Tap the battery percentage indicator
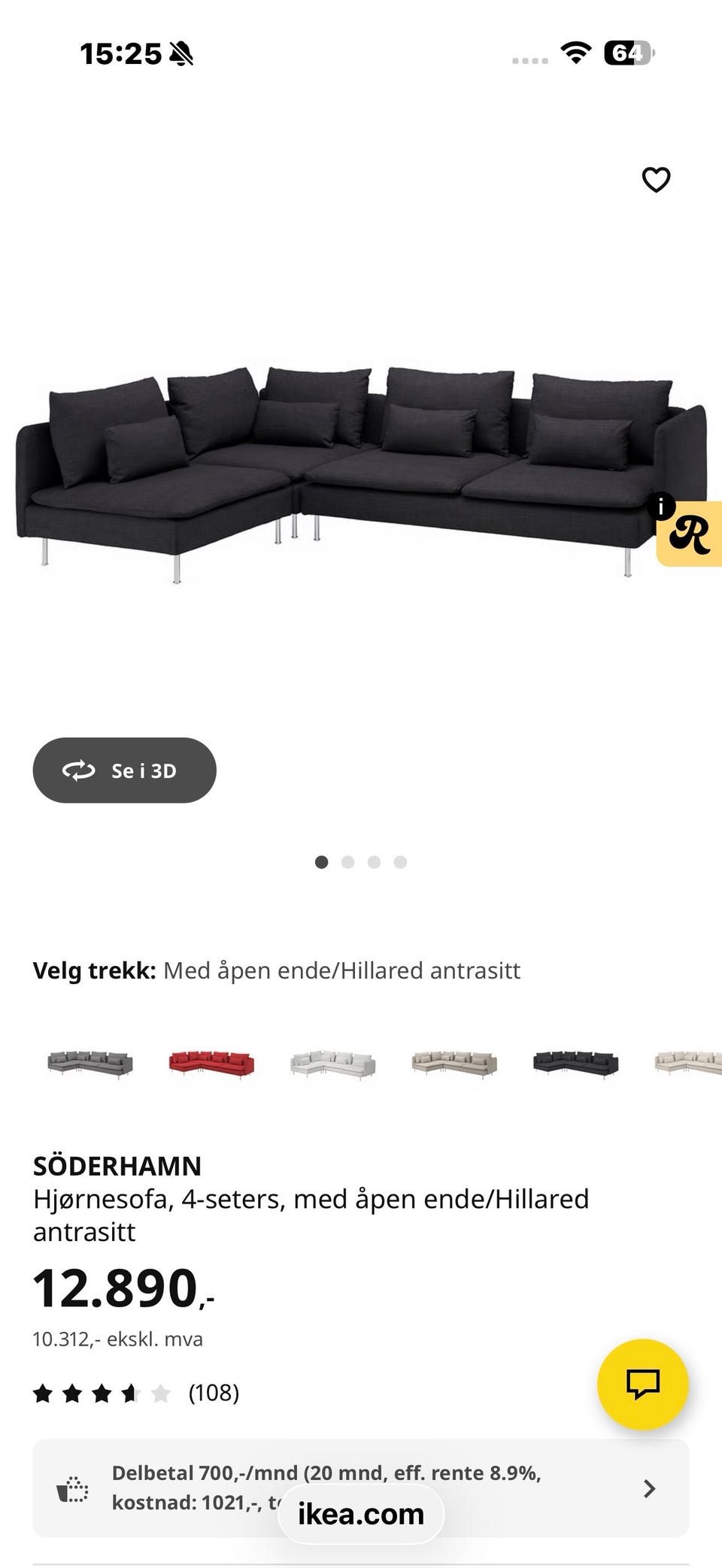This screenshot has width=722, height=1568. (629, 53)
